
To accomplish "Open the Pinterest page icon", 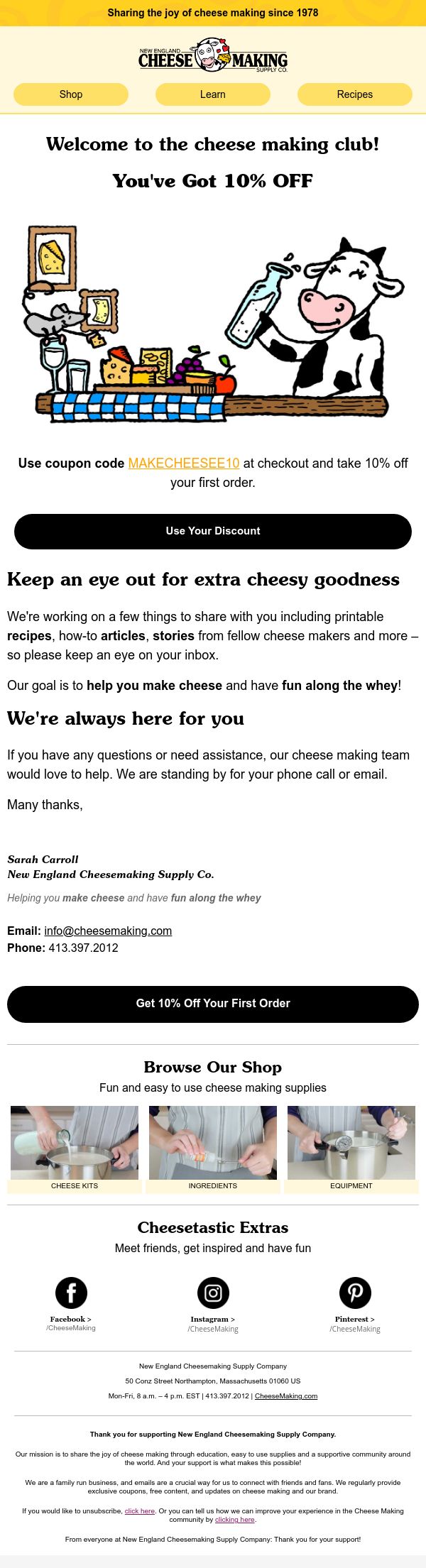I will [x=355, y=1293].
